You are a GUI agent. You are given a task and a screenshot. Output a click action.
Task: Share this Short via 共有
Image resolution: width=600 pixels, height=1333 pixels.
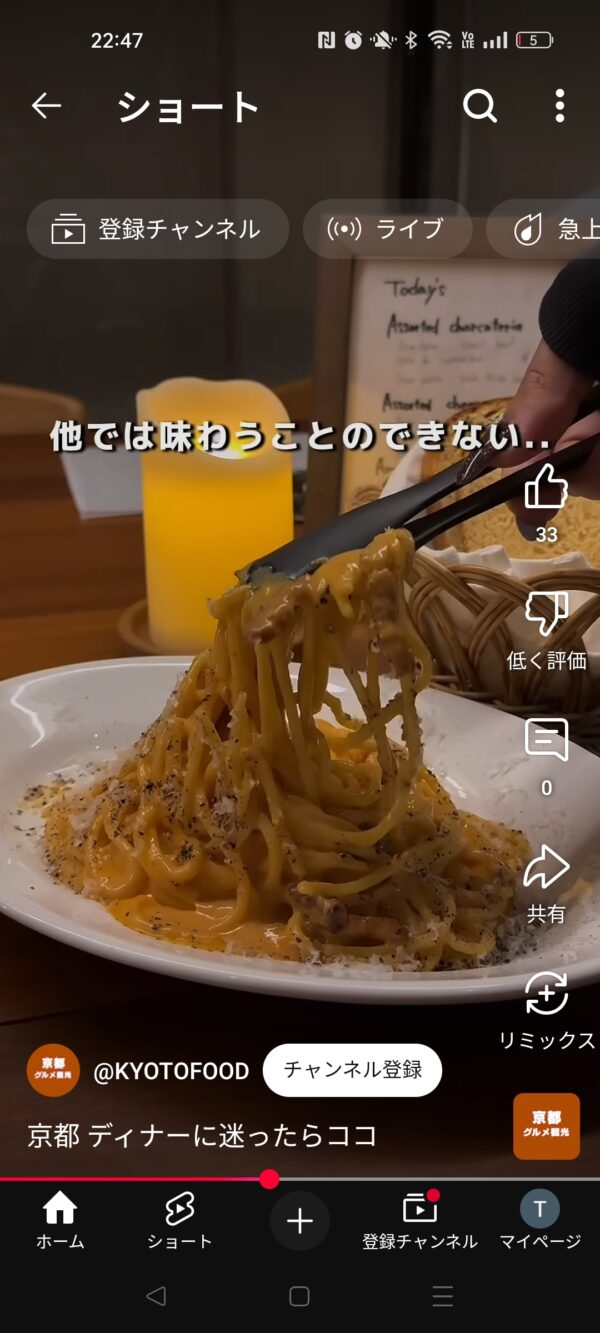tap(546, 868)
